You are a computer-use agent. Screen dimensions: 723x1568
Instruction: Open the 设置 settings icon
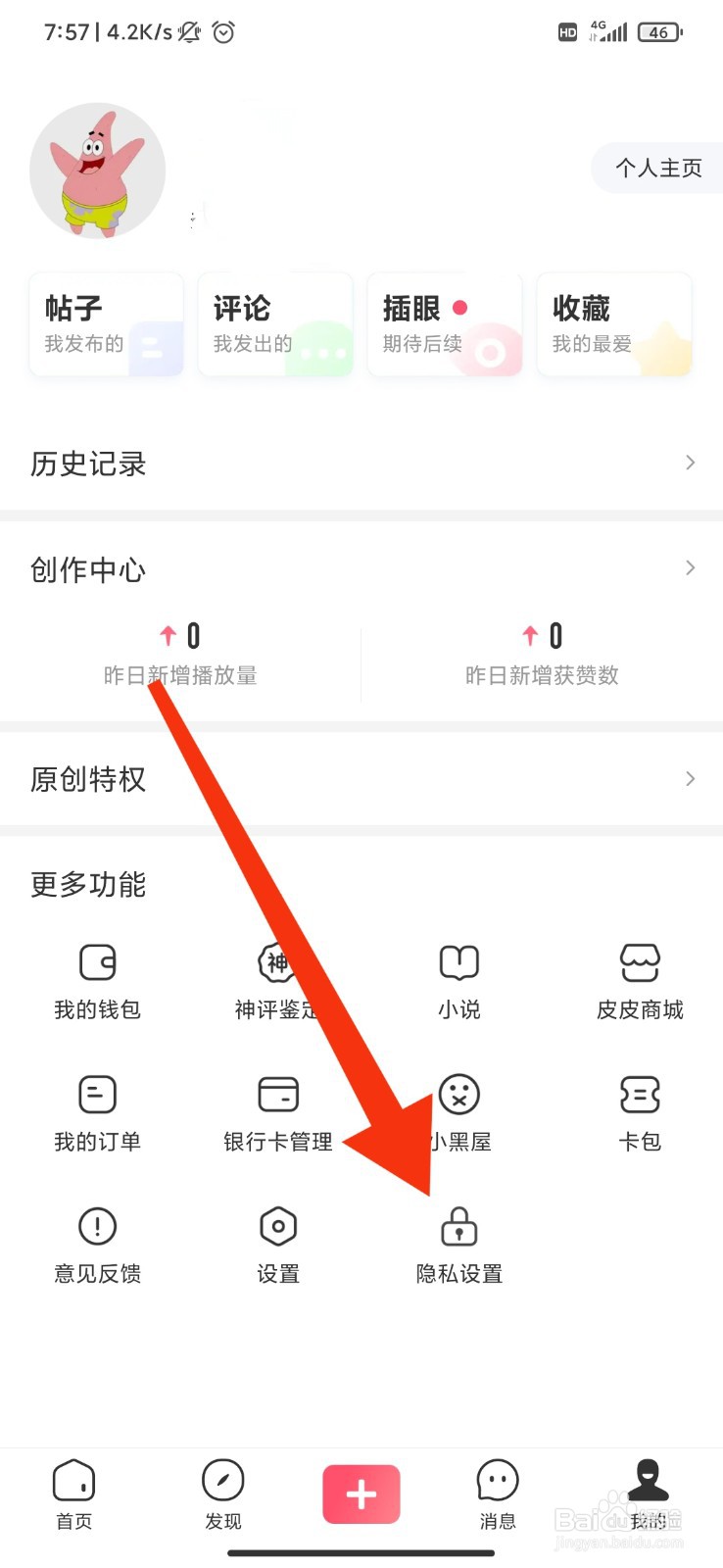[x=278, y=1245]
